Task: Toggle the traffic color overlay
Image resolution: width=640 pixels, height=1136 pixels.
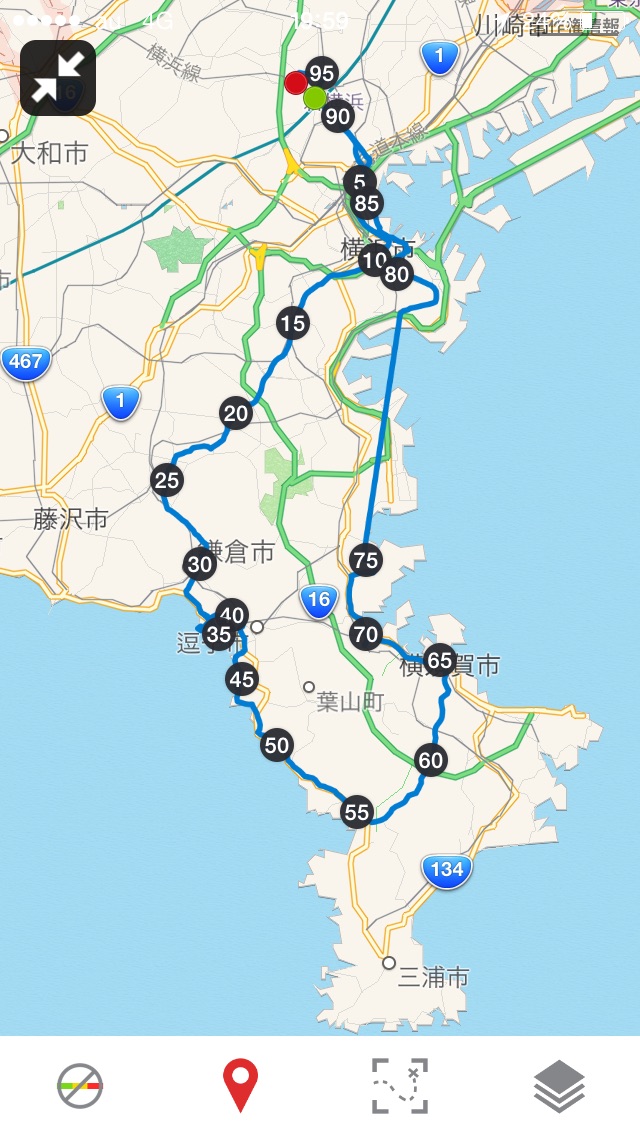Action: click(80, 1086)
